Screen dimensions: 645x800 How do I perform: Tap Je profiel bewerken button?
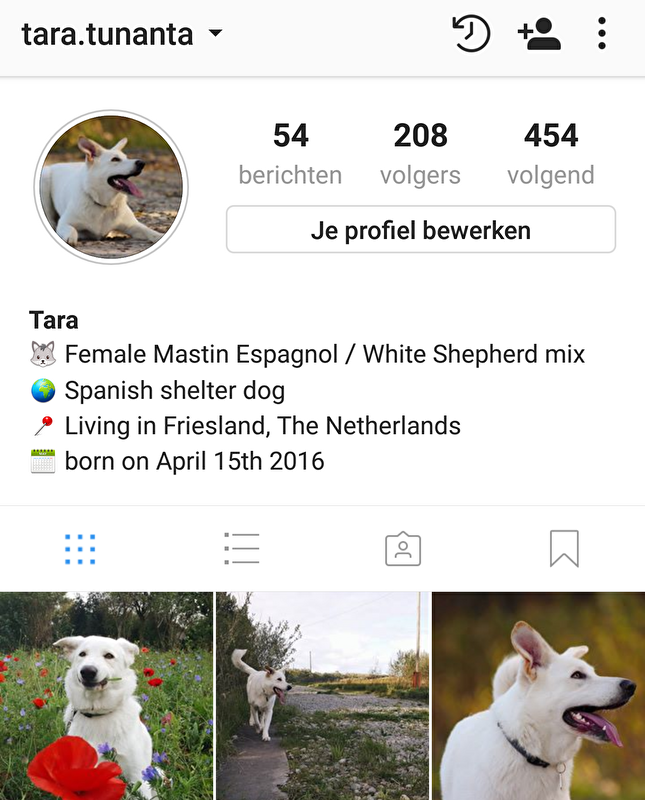[420, 230]
